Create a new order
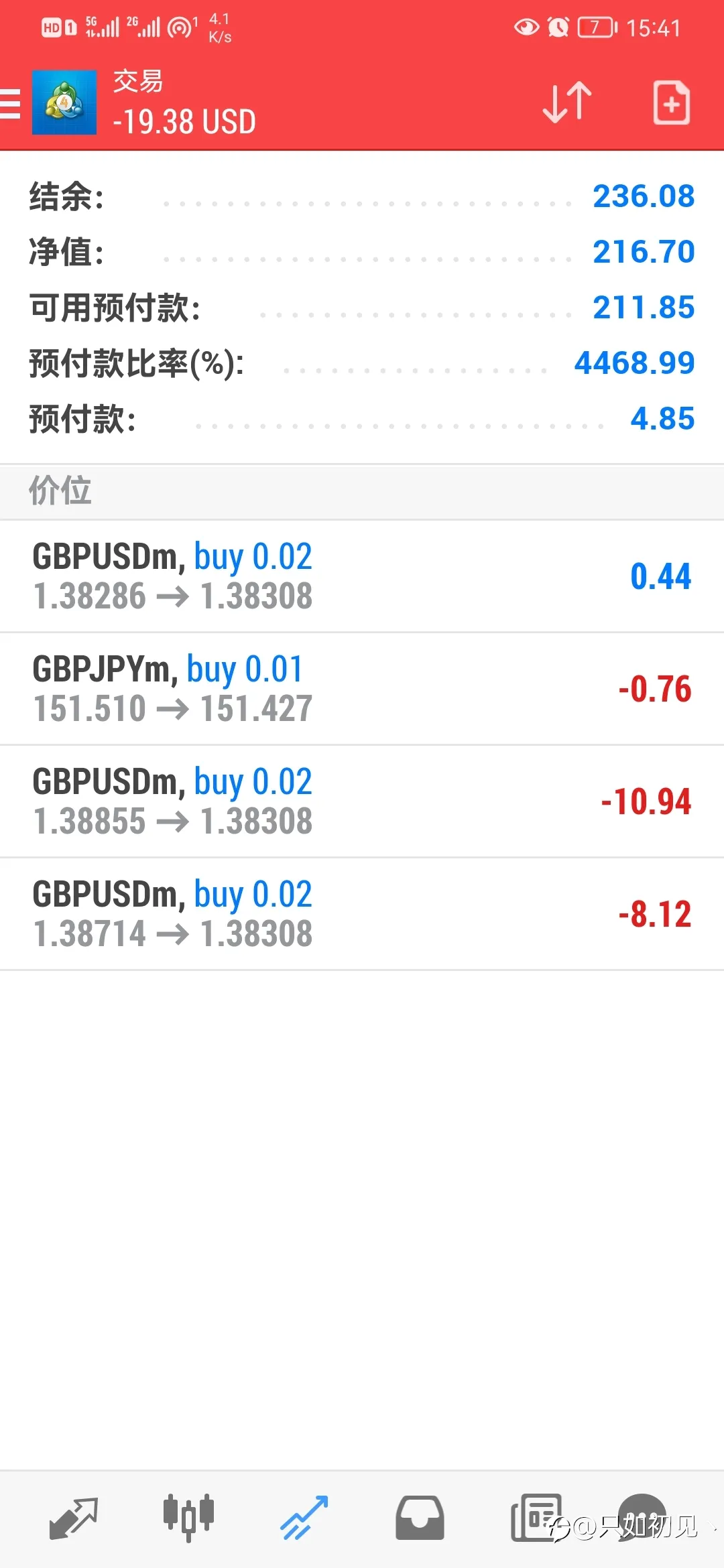 click(672, 103)
